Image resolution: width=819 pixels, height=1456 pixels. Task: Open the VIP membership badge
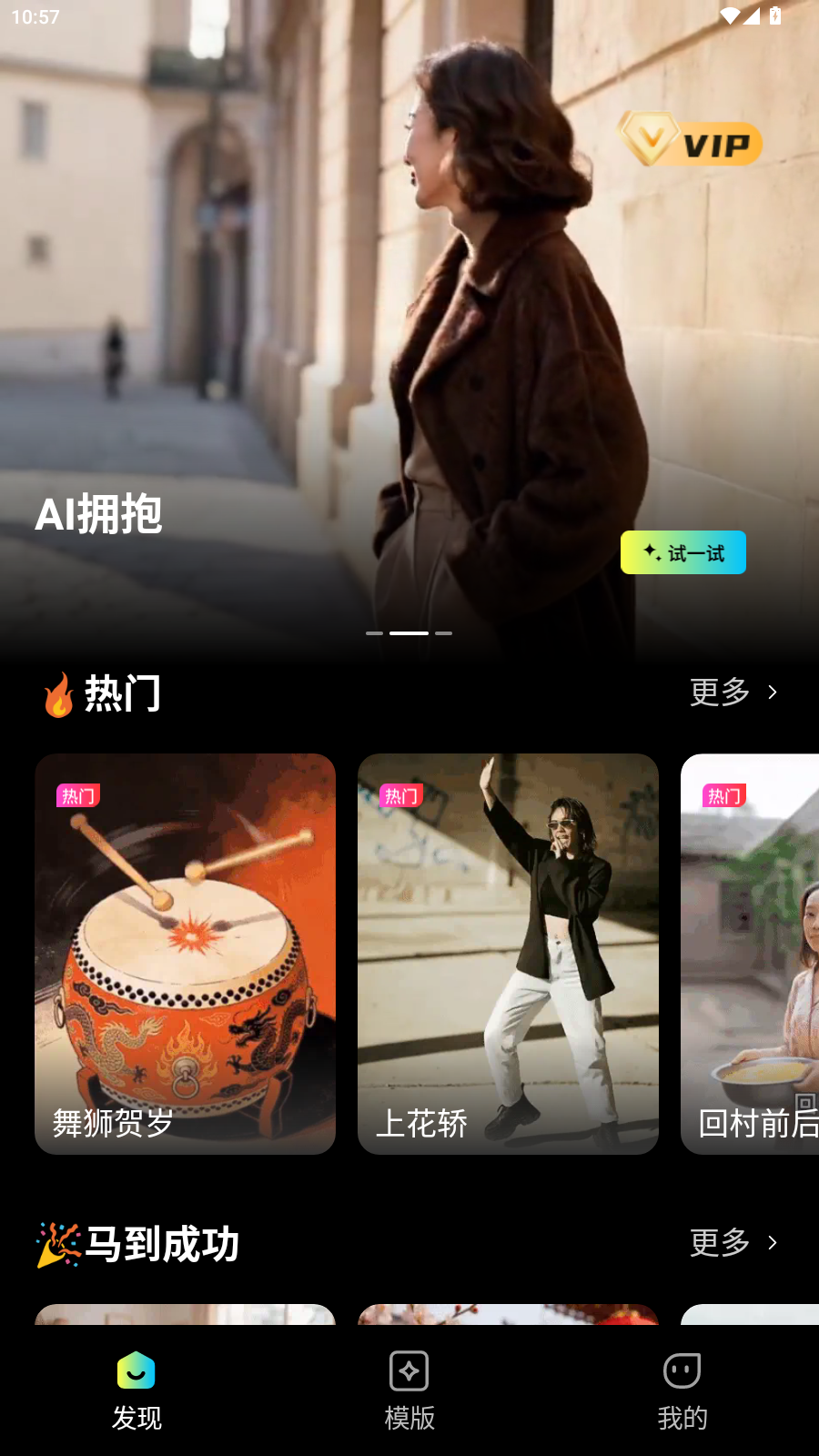pyautogui.click(x=691, y=141)
